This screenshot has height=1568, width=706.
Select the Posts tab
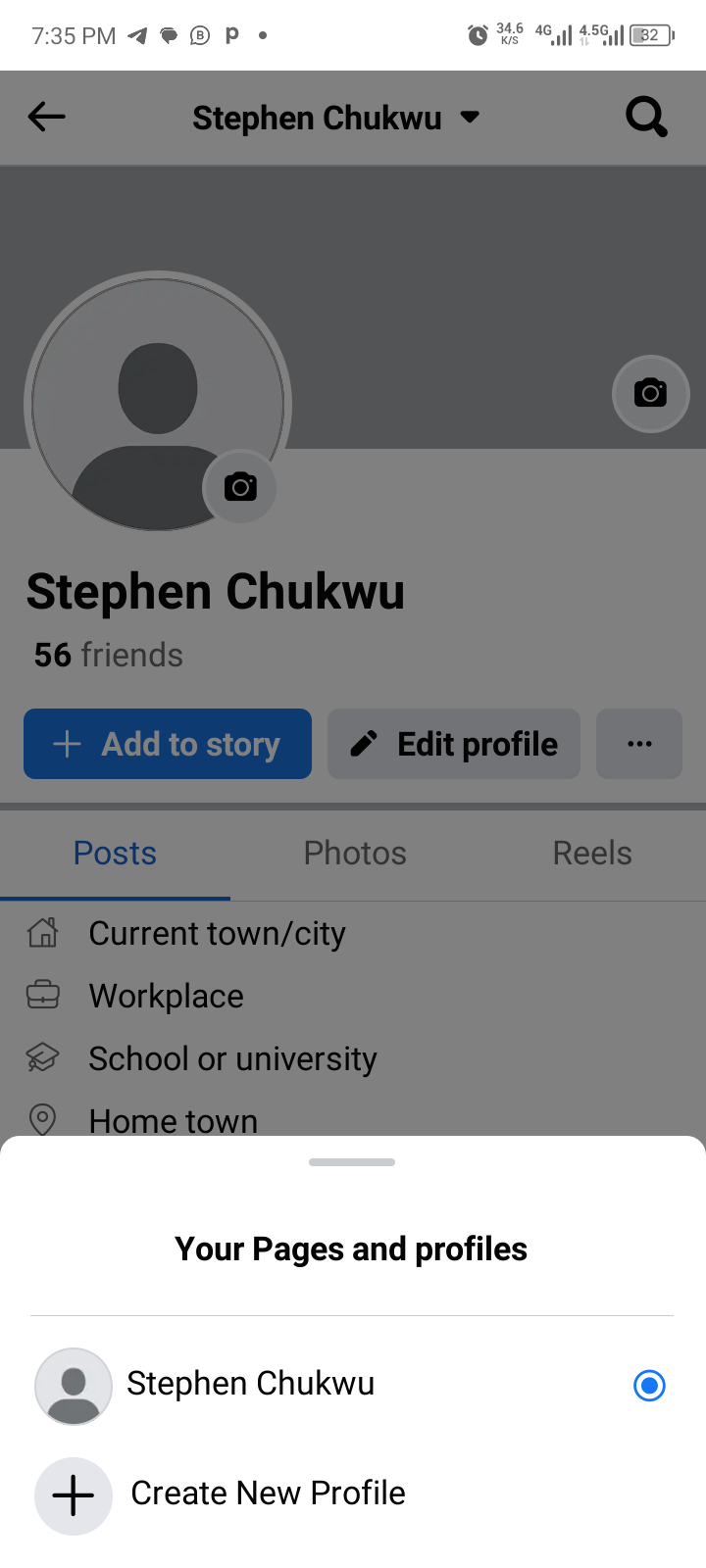click(115, 853)
